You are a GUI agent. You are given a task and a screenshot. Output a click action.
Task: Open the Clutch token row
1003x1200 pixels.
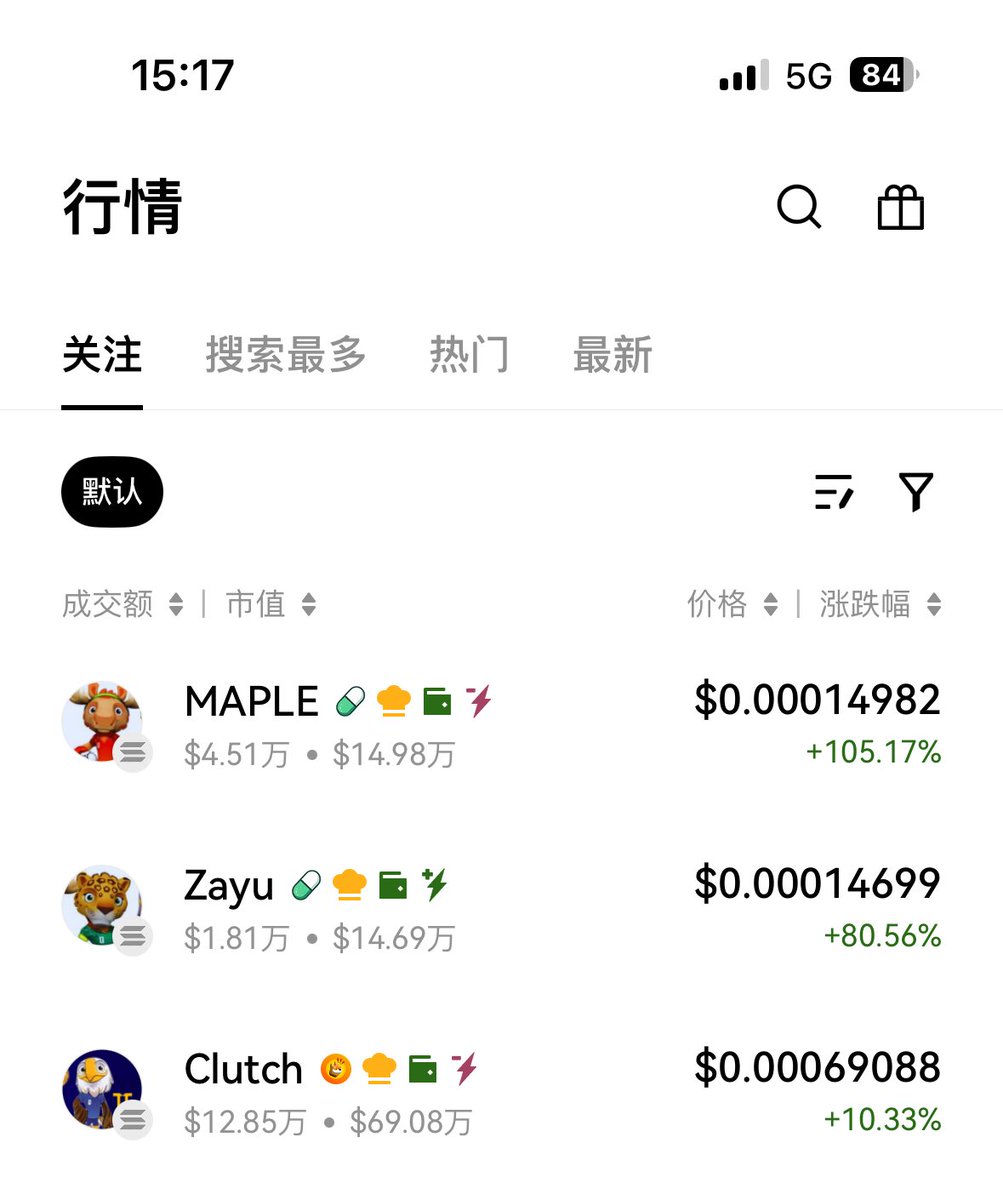[x=500, y=1092]
